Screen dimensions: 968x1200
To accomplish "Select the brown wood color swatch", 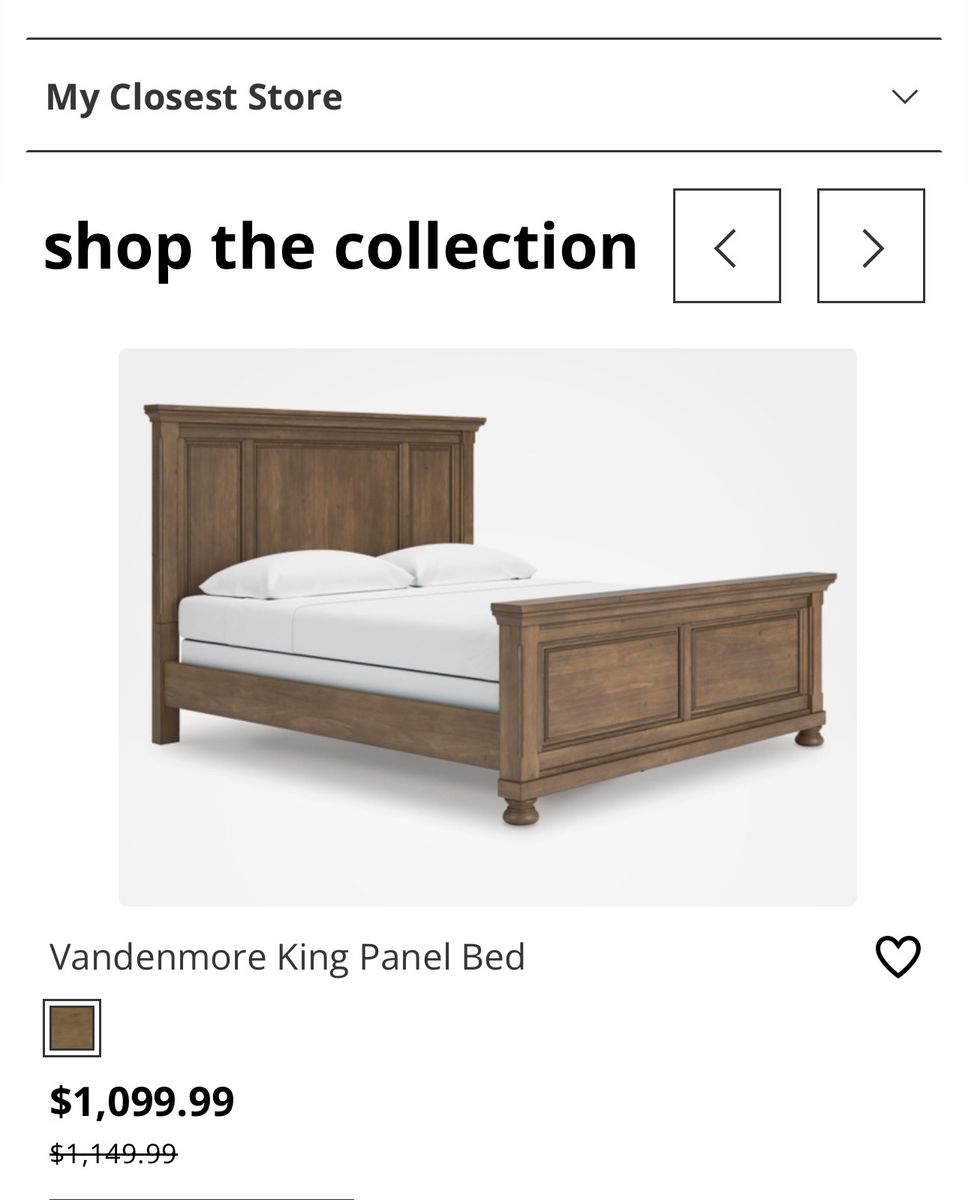I will (72, 1028).
